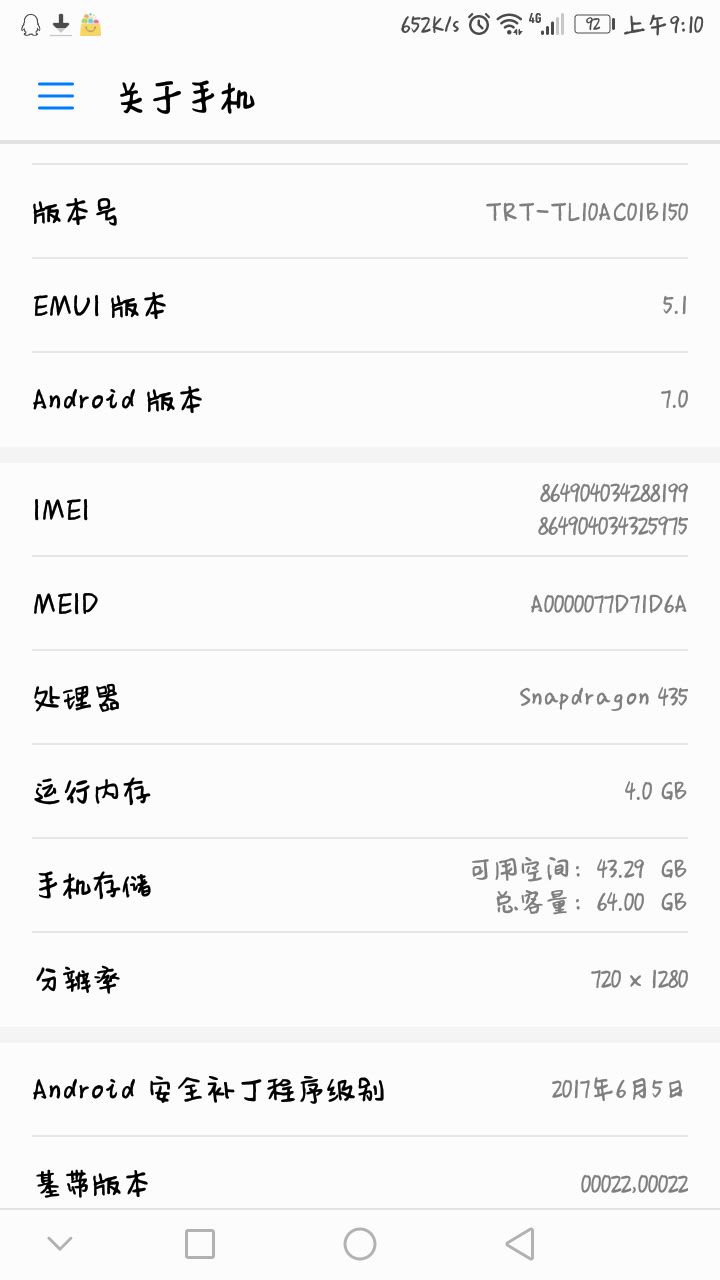Hide the navigation bar with the down chevron
The image size is (720, 1280).
coord(60,1244)
